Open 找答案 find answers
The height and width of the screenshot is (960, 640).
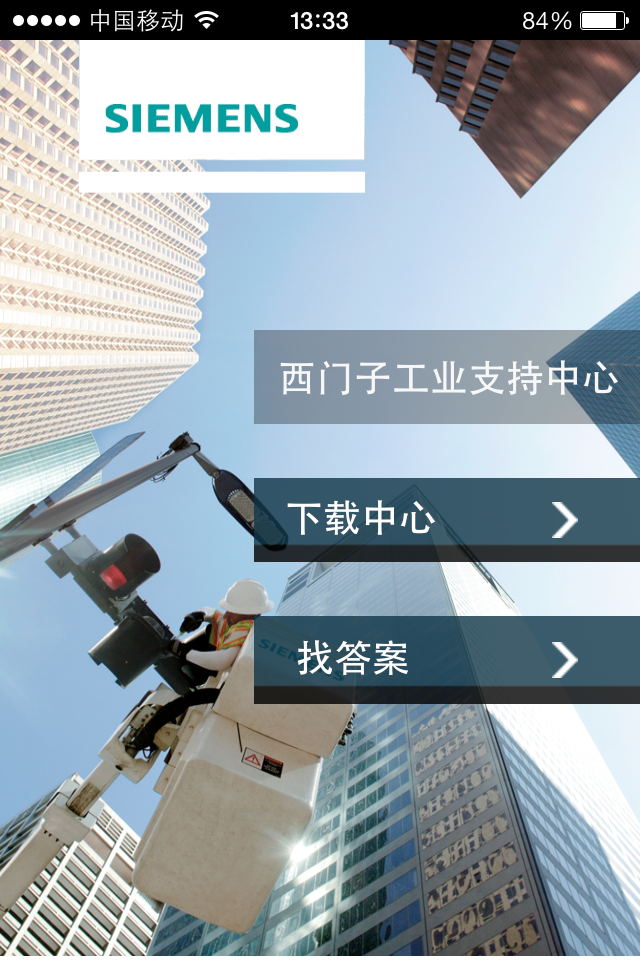pos(446,659)
